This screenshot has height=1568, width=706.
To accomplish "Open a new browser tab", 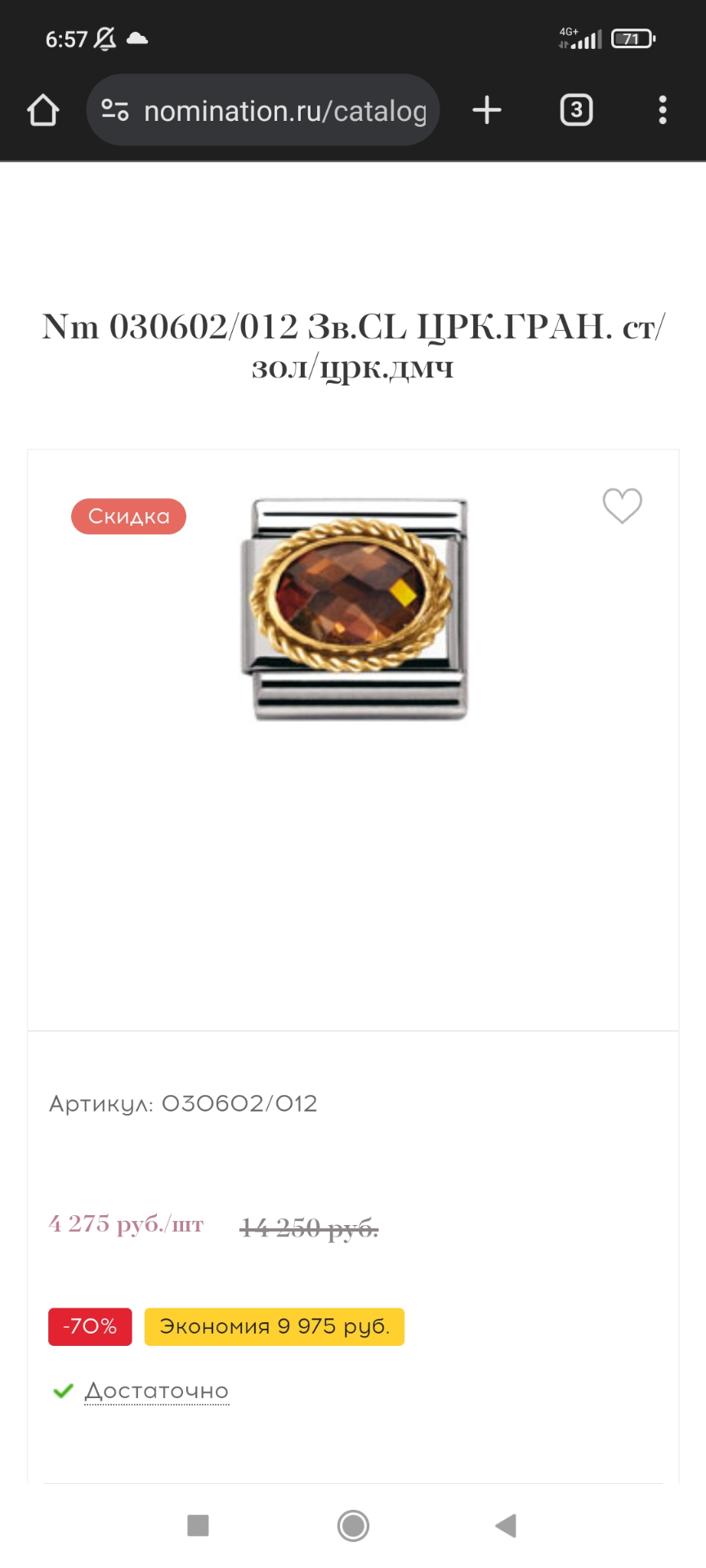I will pyautogui.click(x=487, y=110).
